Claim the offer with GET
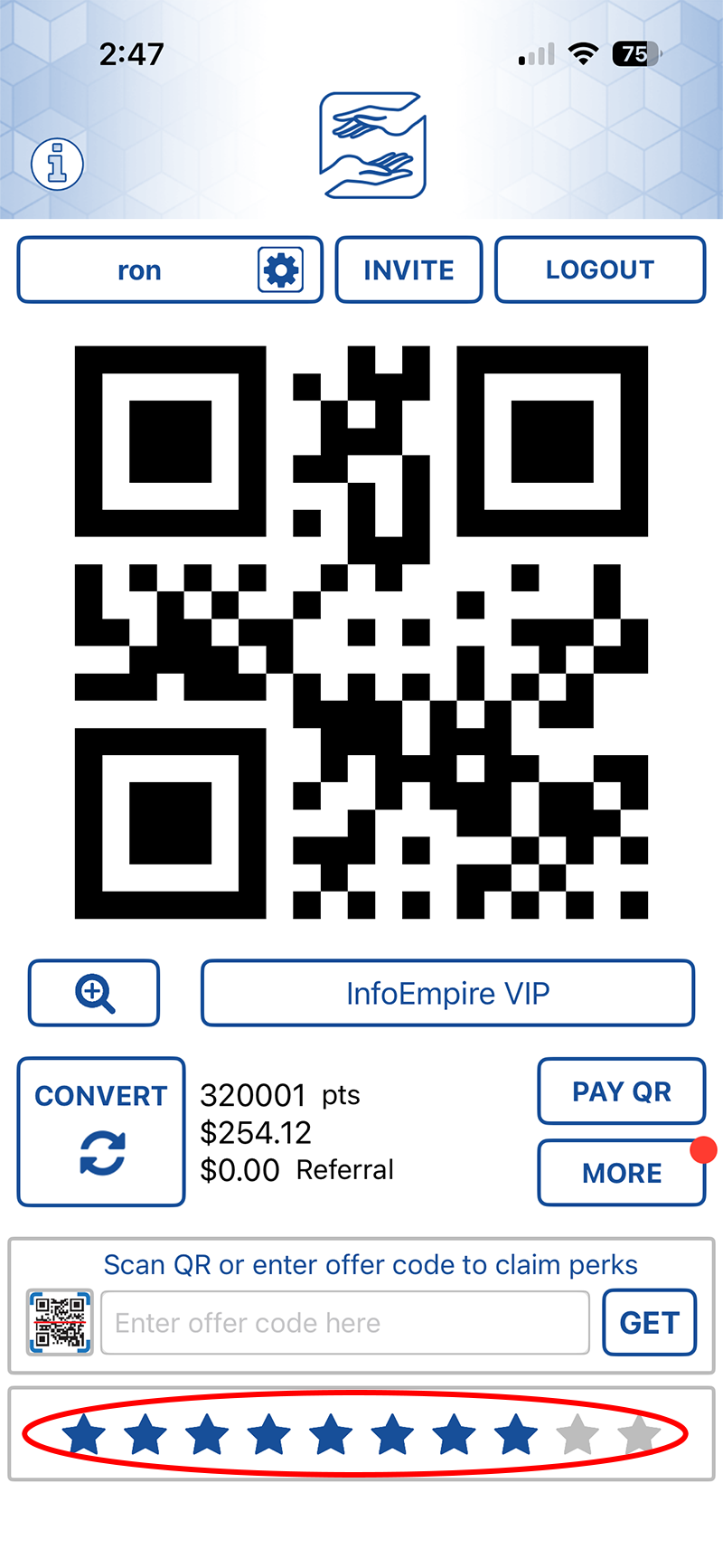723x1568 pixels. [x=649, y=1323]
